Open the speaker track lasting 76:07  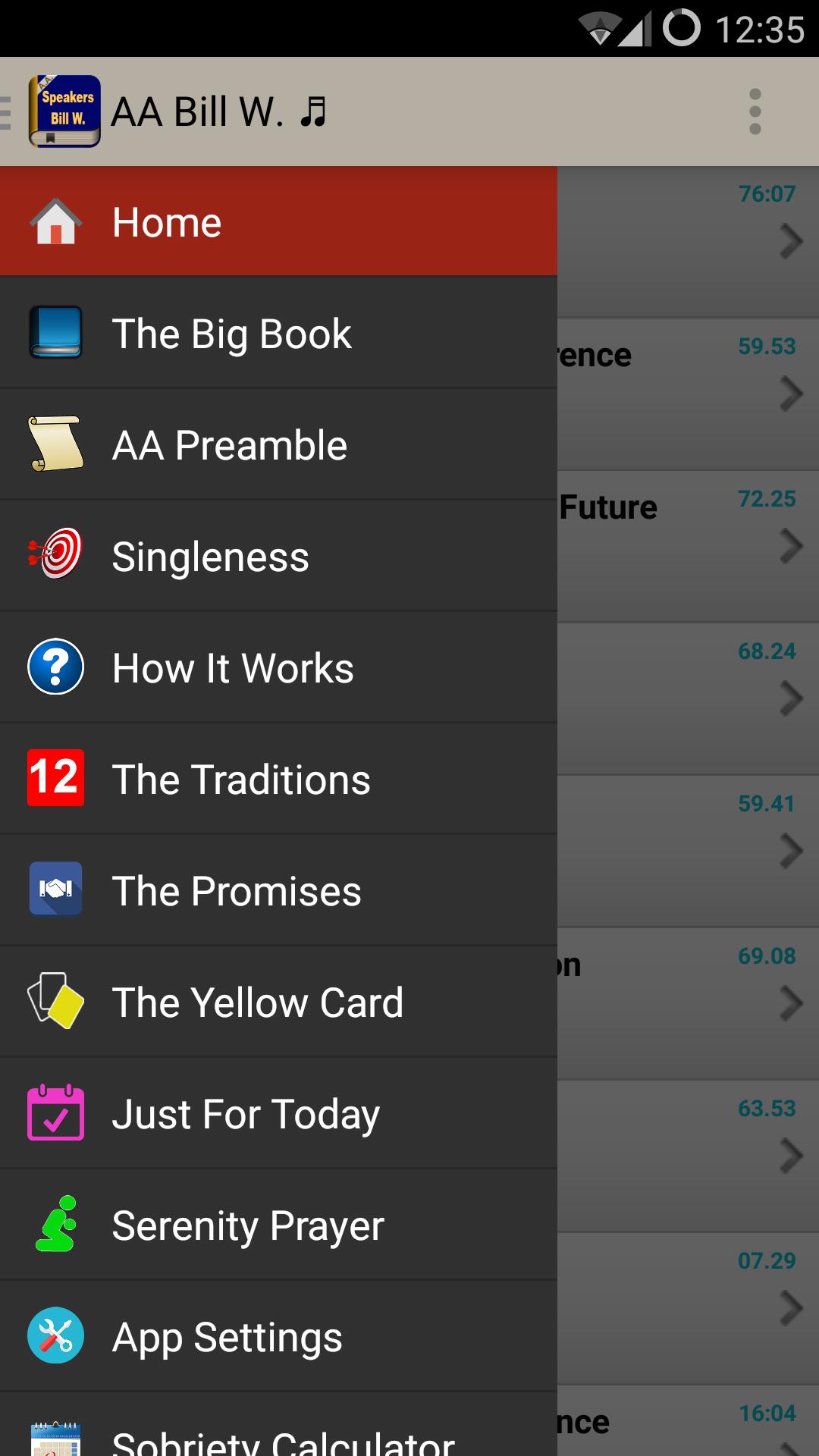point(687,241)
